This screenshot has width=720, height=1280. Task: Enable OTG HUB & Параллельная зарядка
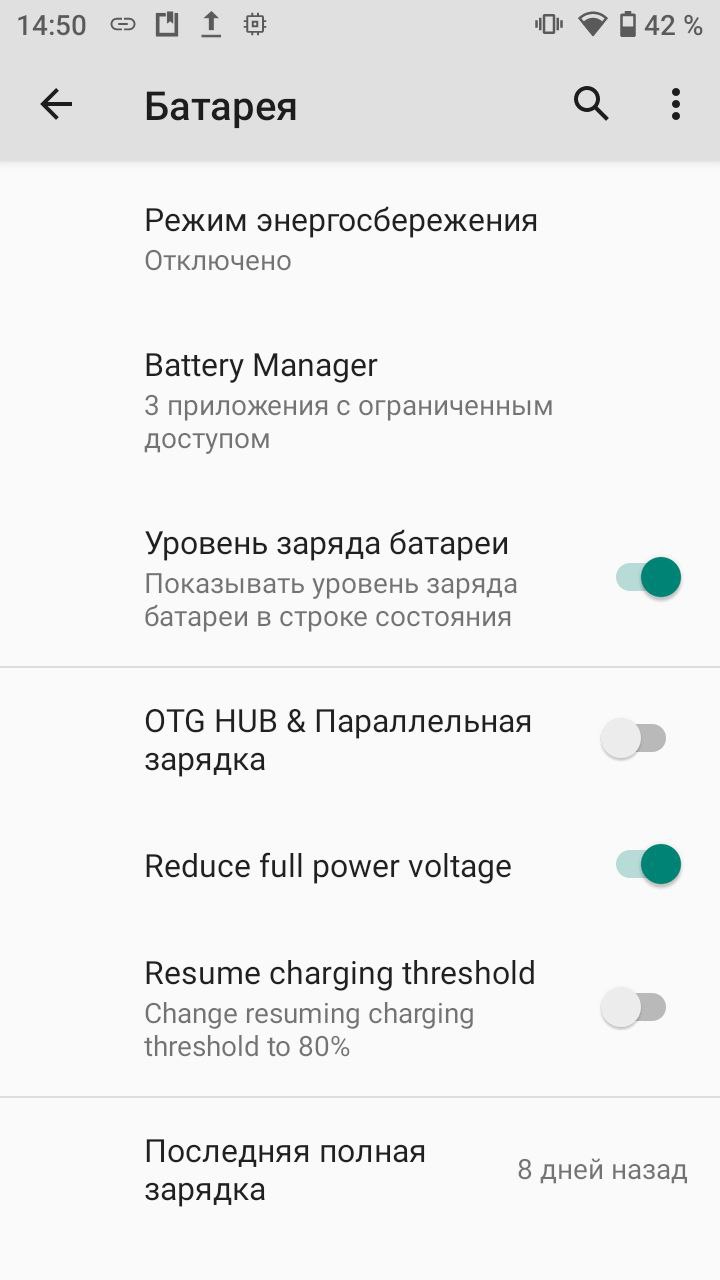(633, 739)
